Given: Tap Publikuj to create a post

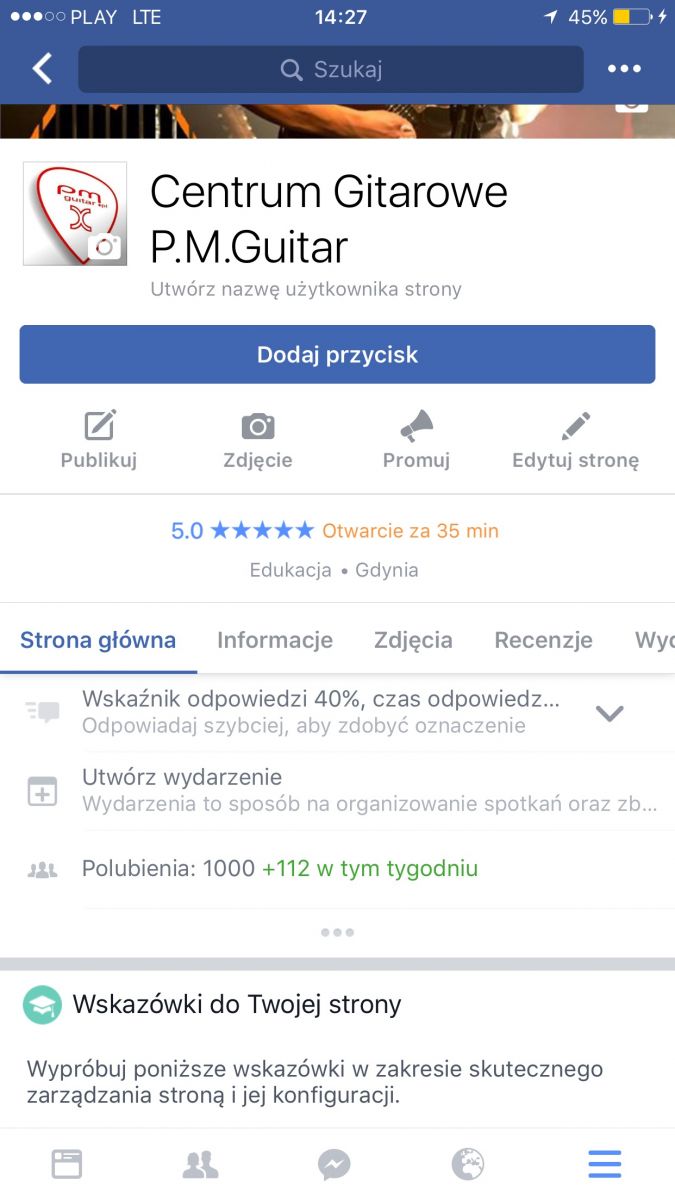Looking at the screenshot, I should pyautogui.click(x=99, y=440).
